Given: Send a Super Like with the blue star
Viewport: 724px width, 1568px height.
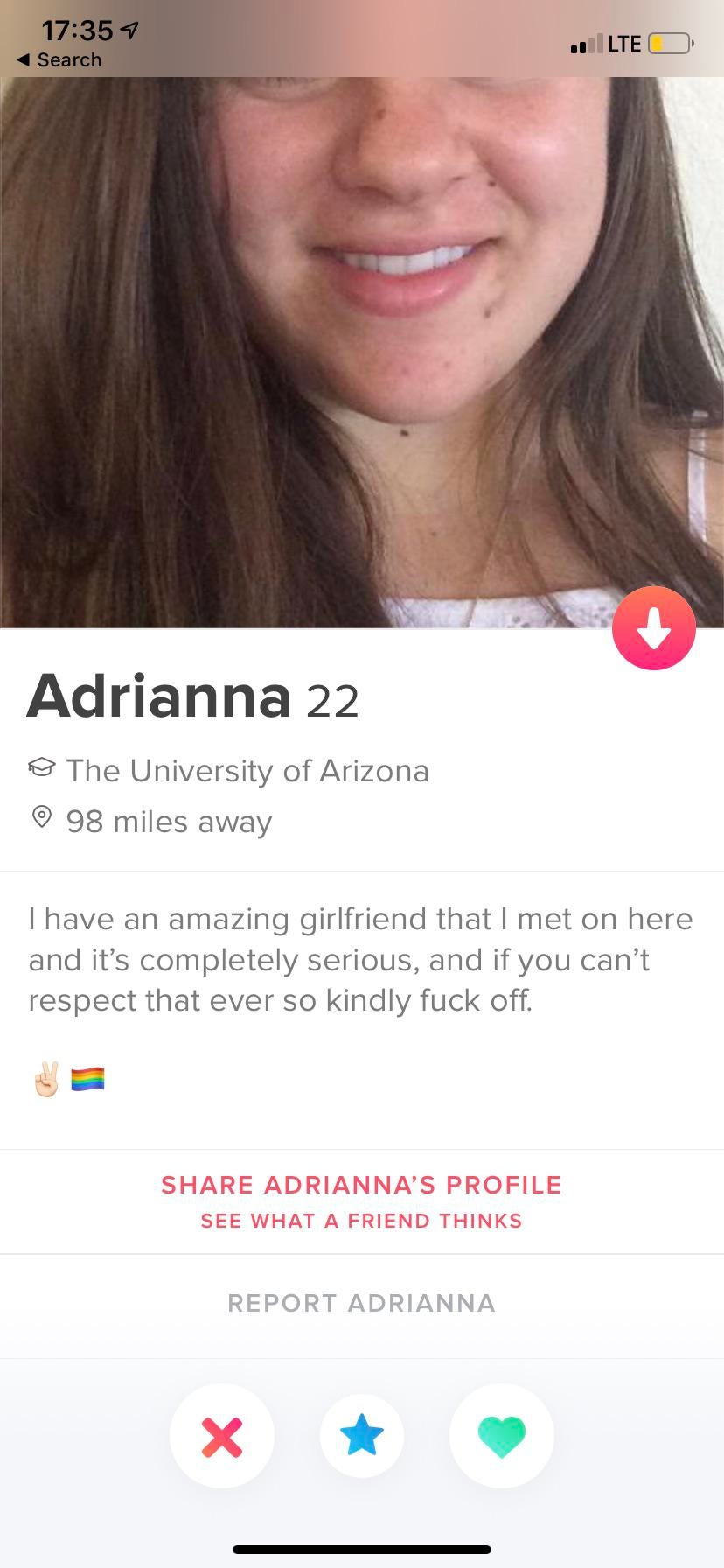Looking at the screenshot, I should point(361,1436).
